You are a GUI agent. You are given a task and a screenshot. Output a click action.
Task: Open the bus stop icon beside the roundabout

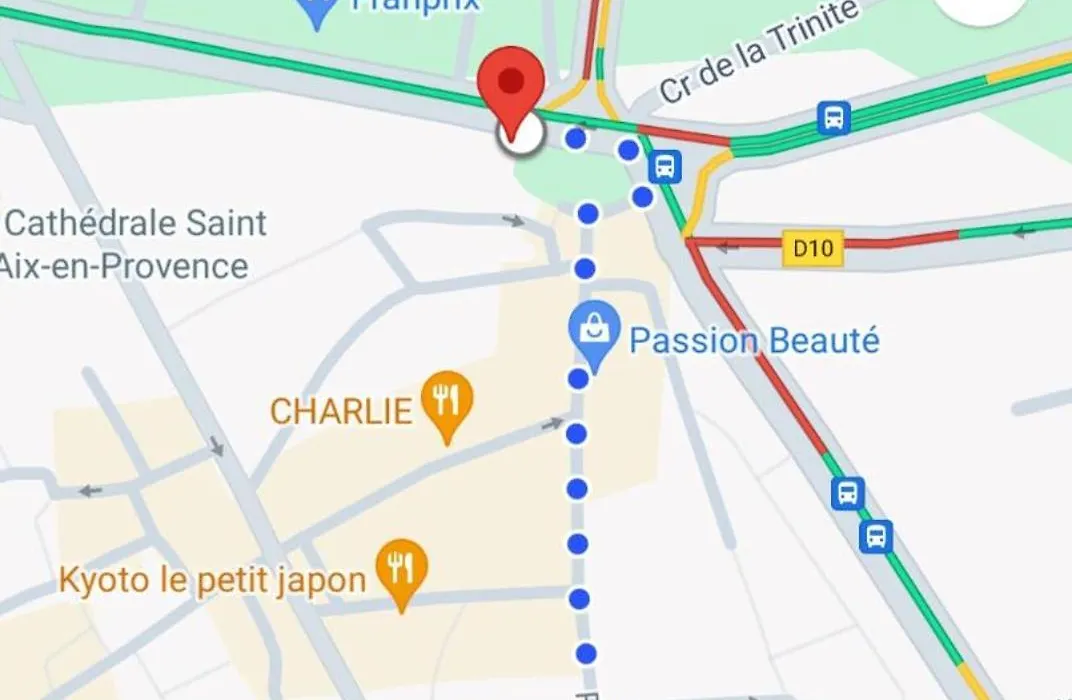point(665,166)
